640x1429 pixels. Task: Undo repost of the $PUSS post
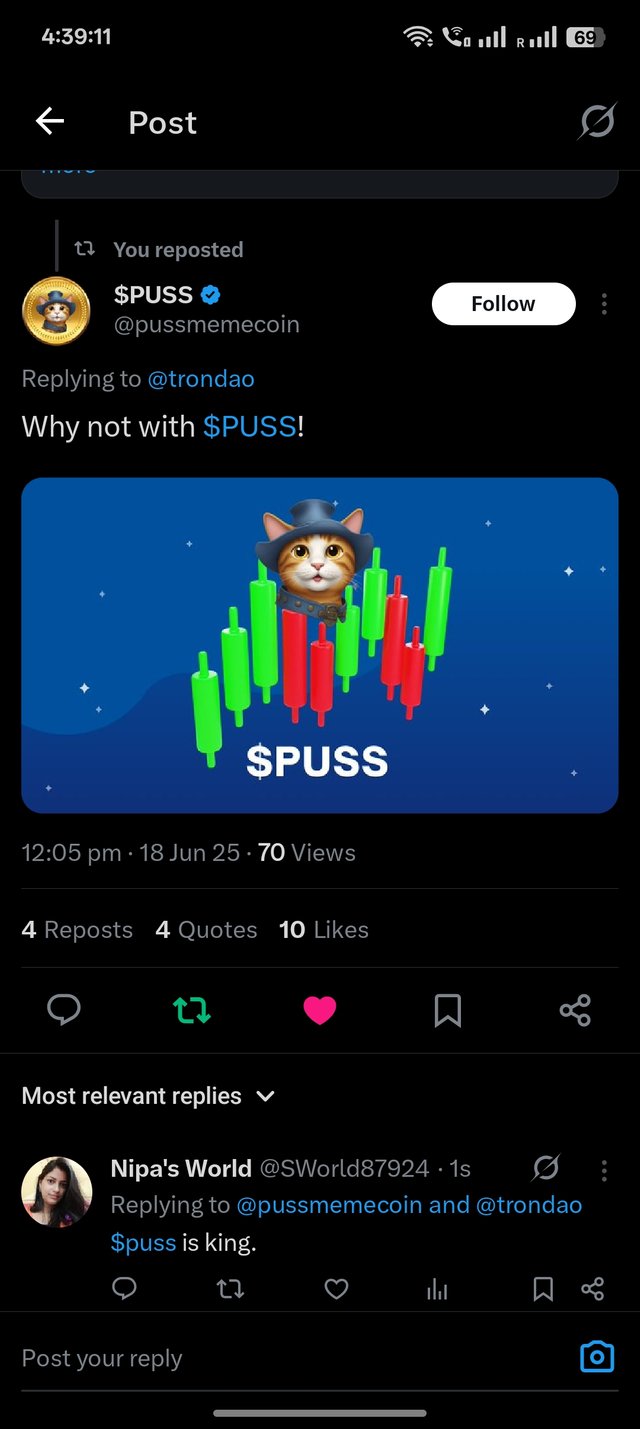(x=192, y=1011)
